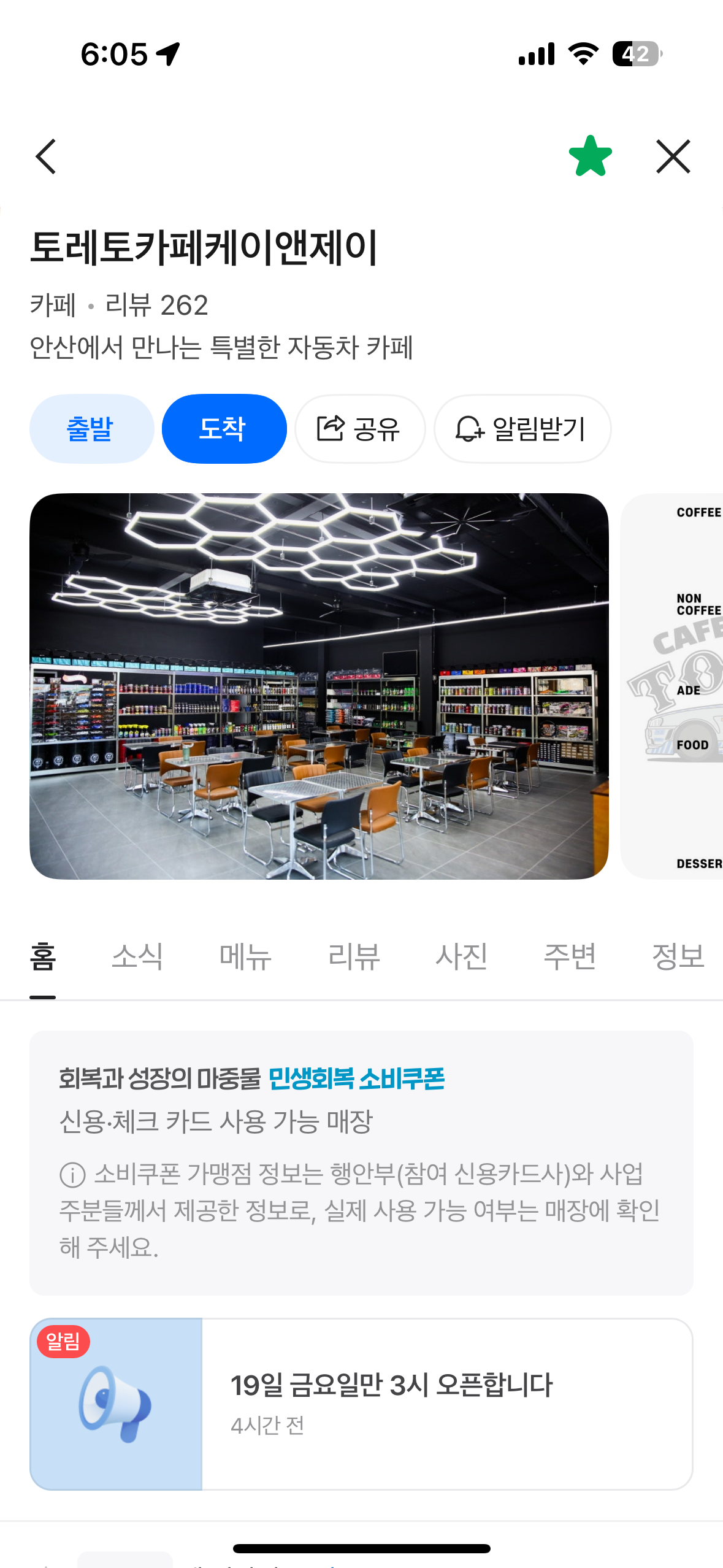
Task: Subscribe to alerts with 알림받기
Action: pos(522,428)
